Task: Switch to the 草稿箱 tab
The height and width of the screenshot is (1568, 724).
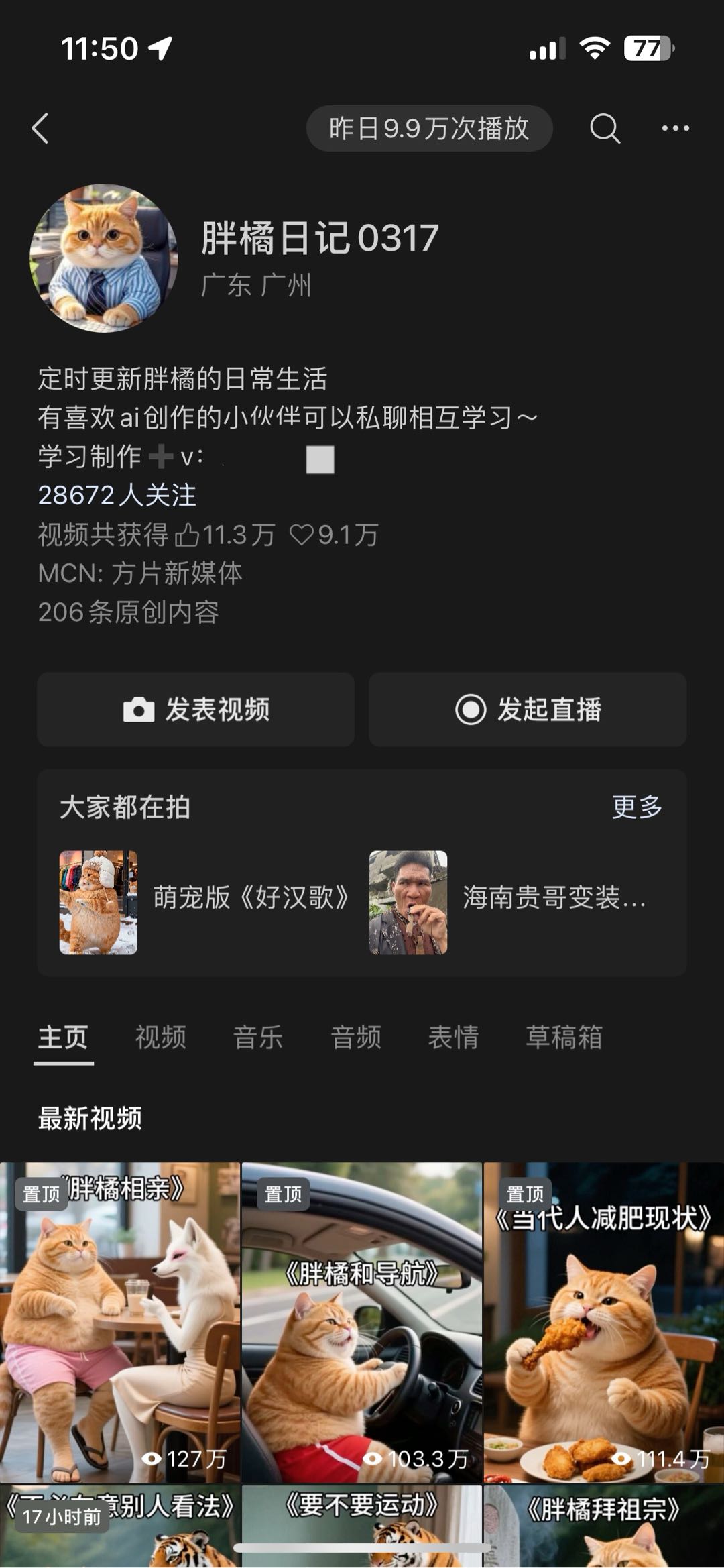Action: pyautogui.click(x=564, y=1037)
